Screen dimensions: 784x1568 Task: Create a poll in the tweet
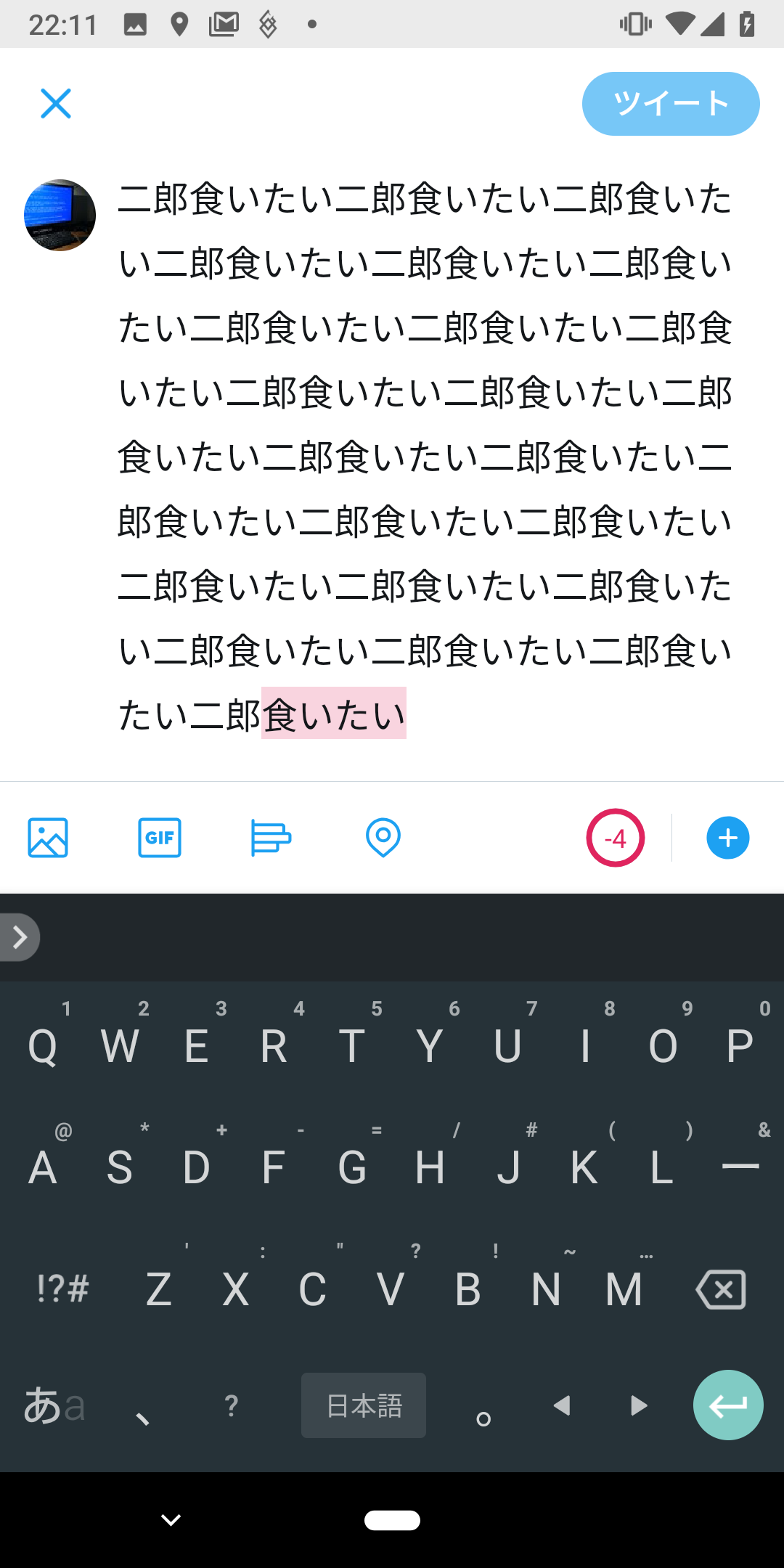click(x=271, y=838)
